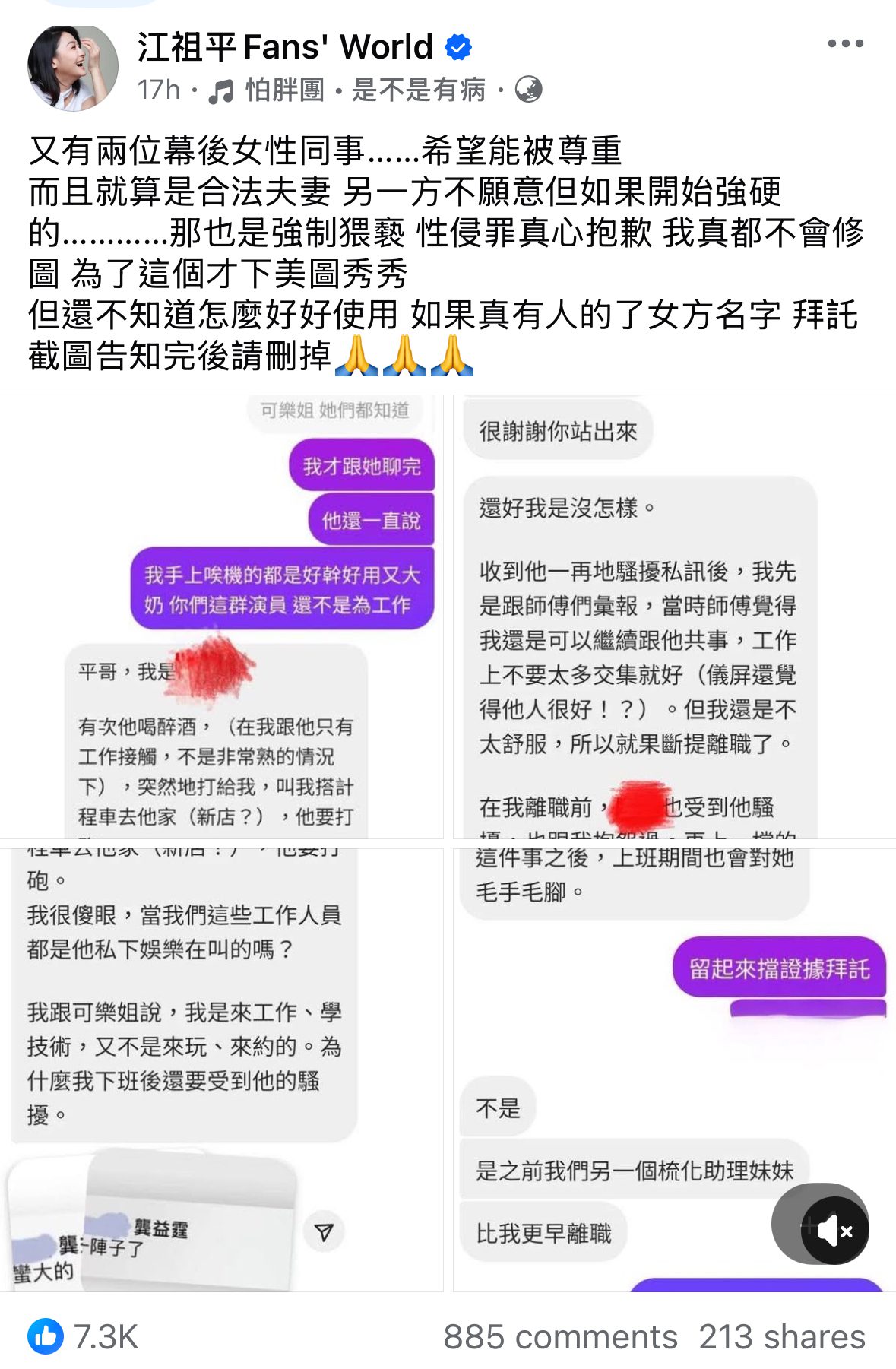Open the screenshot starting 很謝謝你站出來
Screen dimensions: 896x1369
click(673, 616)
